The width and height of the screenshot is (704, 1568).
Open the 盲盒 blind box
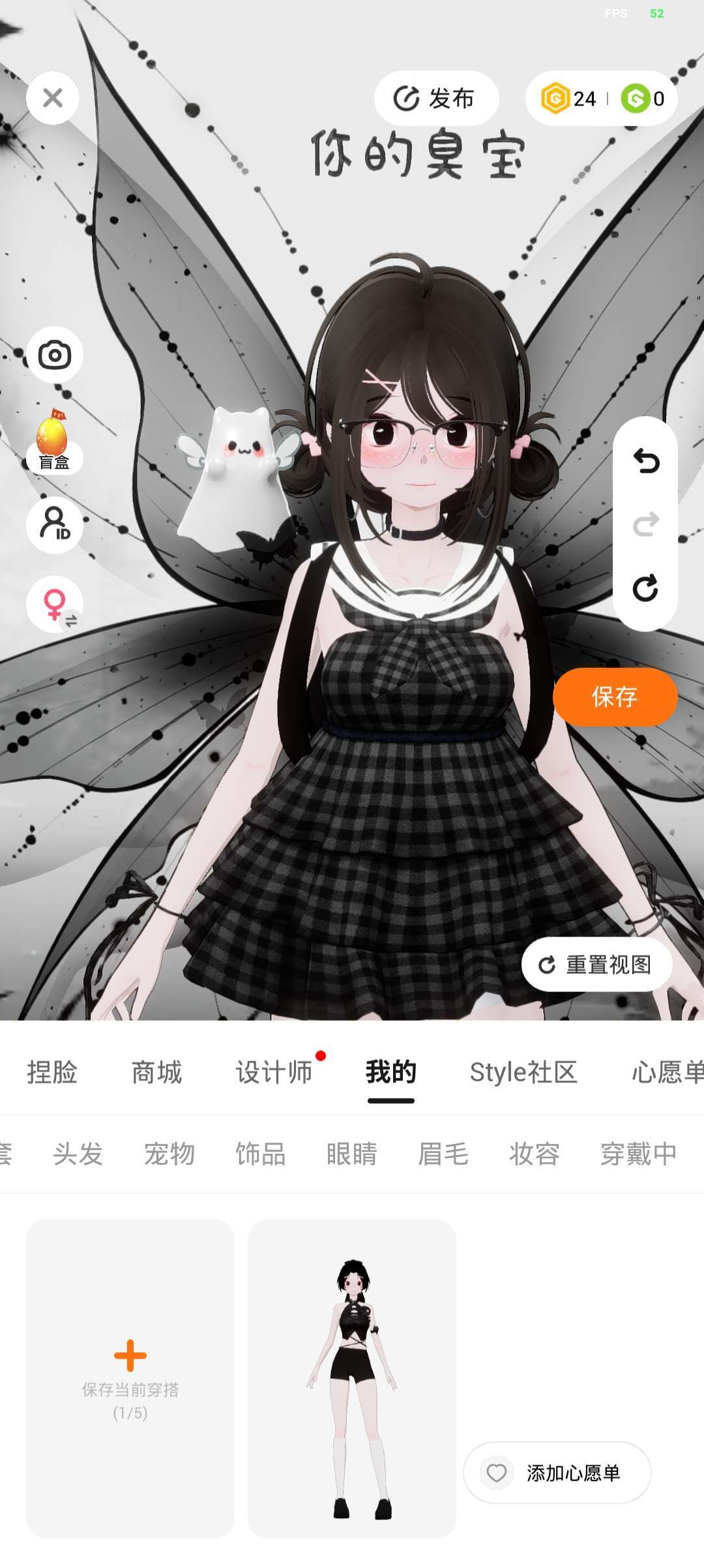[53, 440]
